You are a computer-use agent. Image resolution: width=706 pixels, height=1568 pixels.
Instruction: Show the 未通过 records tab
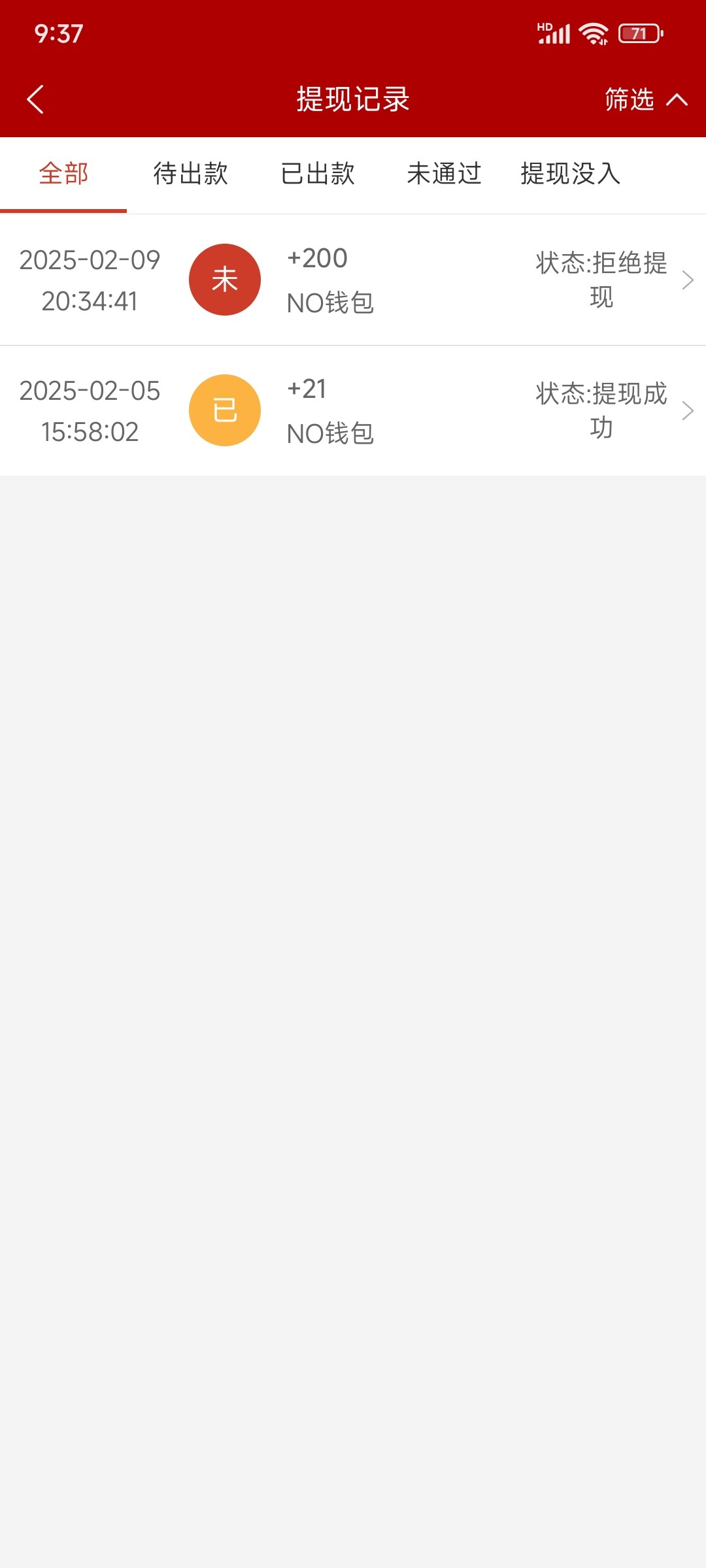(444, 174)
